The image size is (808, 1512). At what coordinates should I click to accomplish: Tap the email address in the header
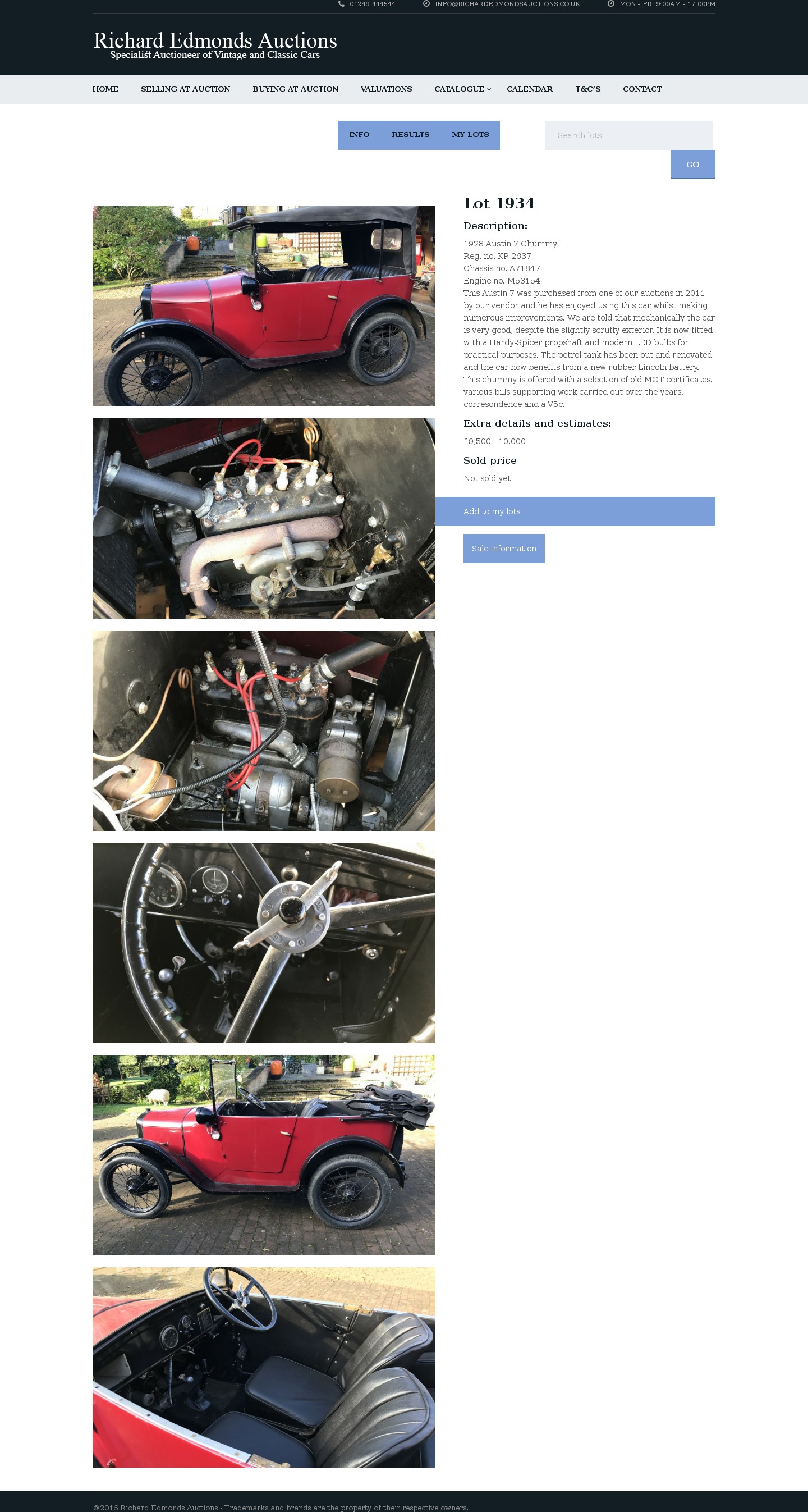(x=507, y=4)
